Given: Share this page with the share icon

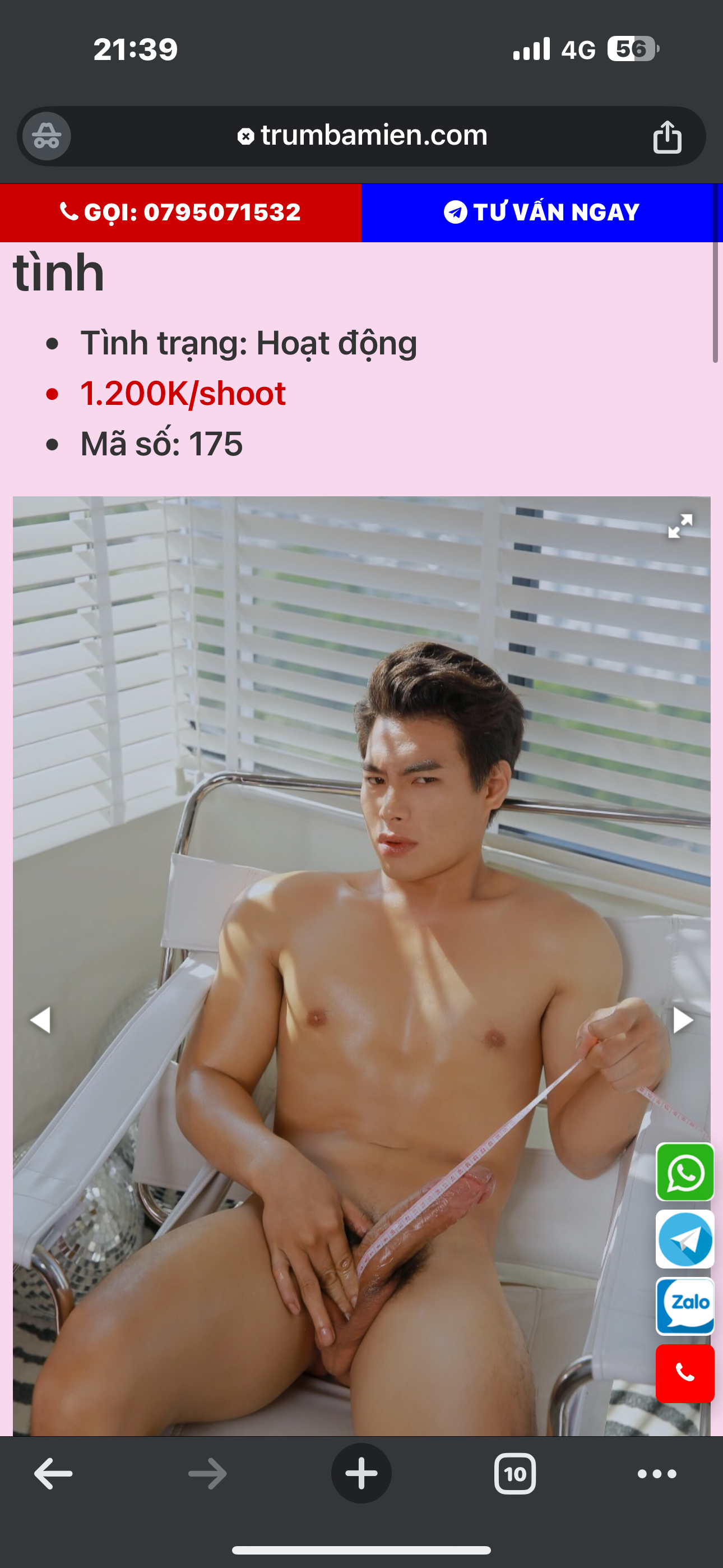Looking at the screenshot, I should pos(667,136).
